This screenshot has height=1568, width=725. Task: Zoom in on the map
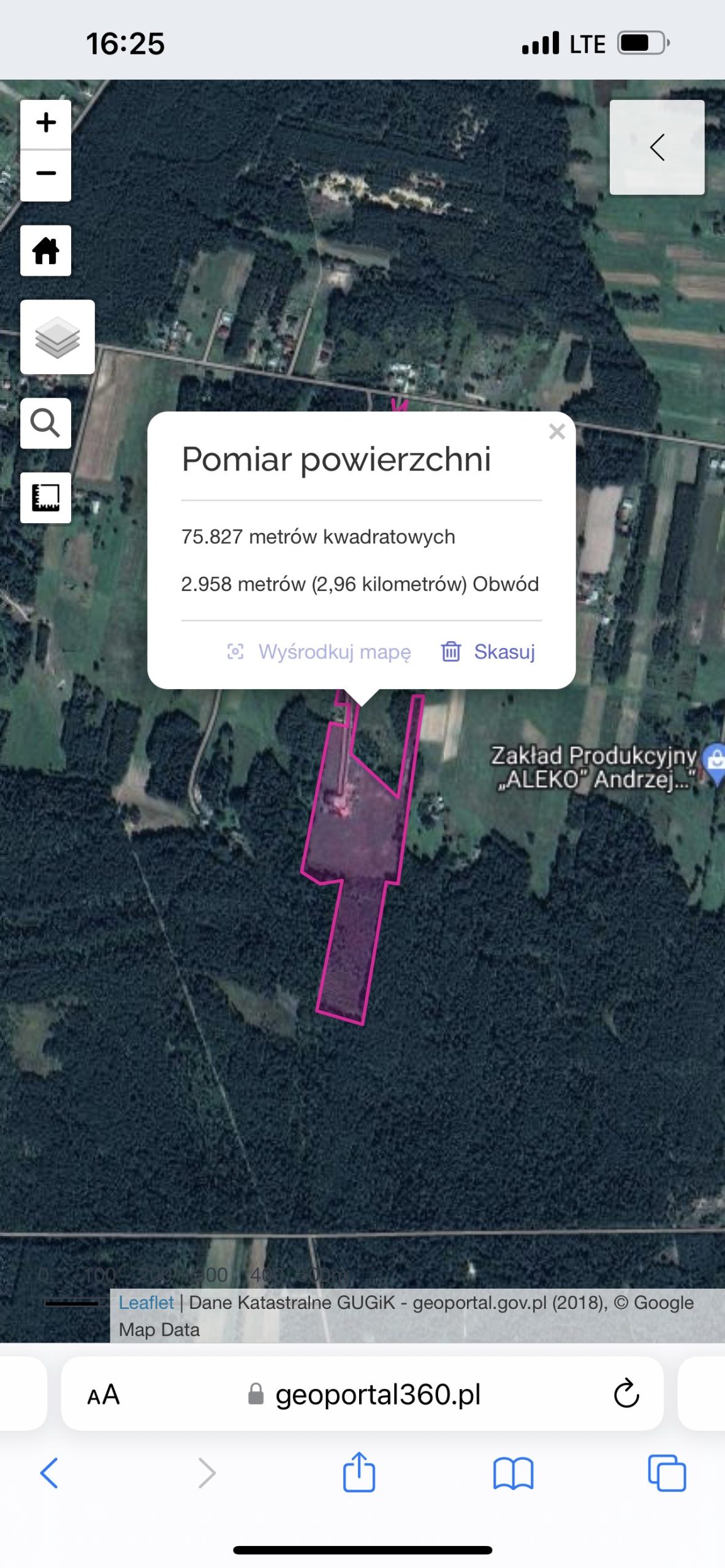click(46, 123)
